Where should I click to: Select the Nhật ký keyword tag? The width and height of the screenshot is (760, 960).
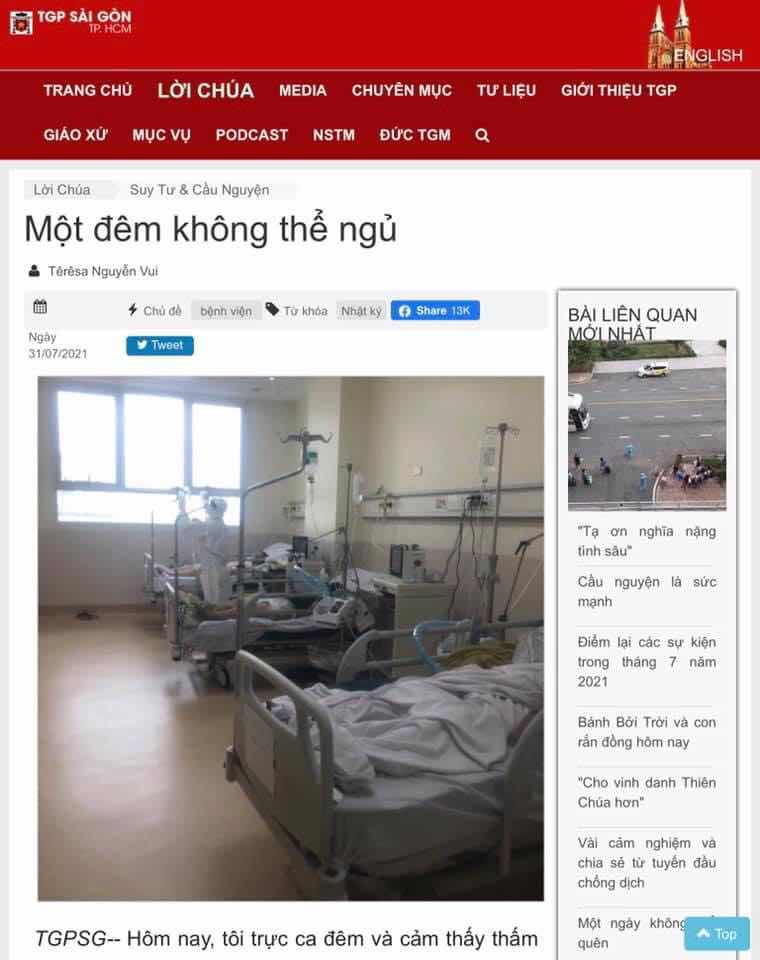[361, 311]
